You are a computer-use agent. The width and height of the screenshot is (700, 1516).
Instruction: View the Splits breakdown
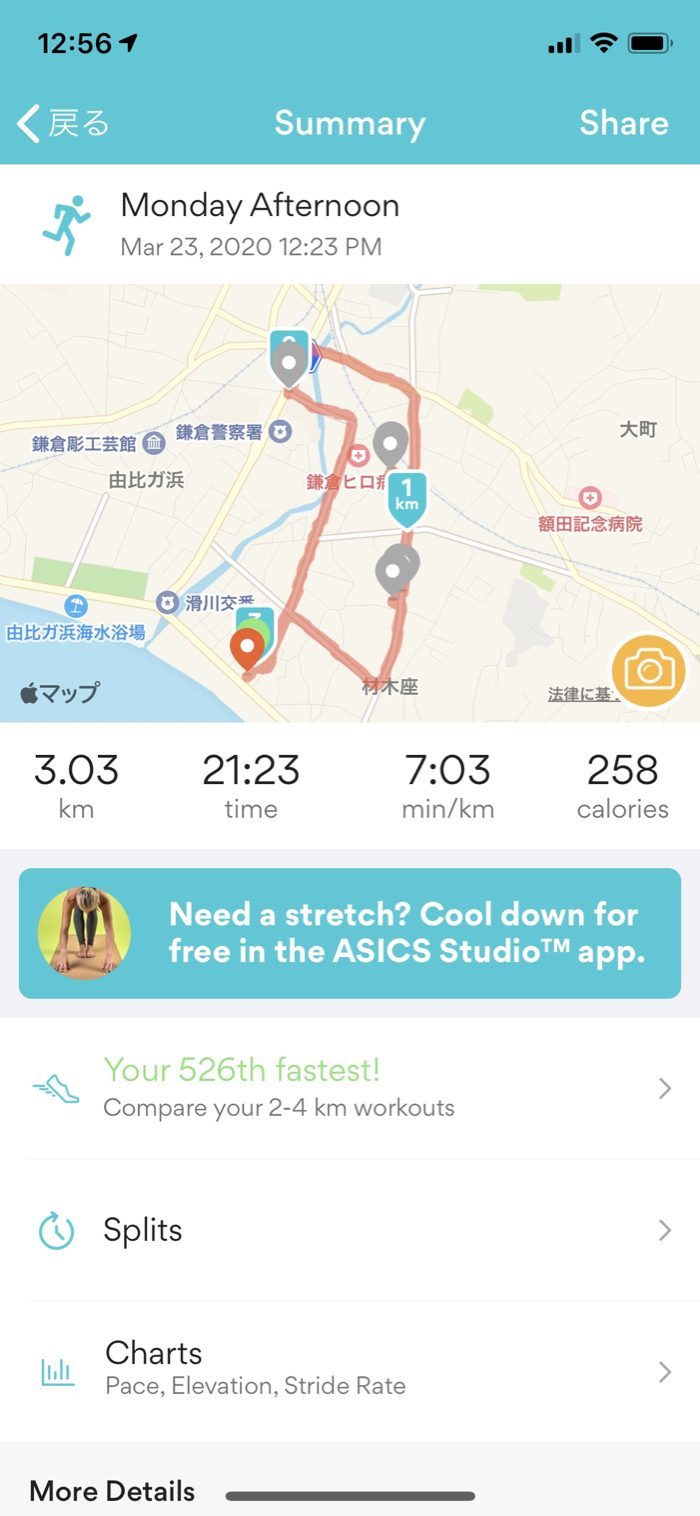coord(350,1230)
